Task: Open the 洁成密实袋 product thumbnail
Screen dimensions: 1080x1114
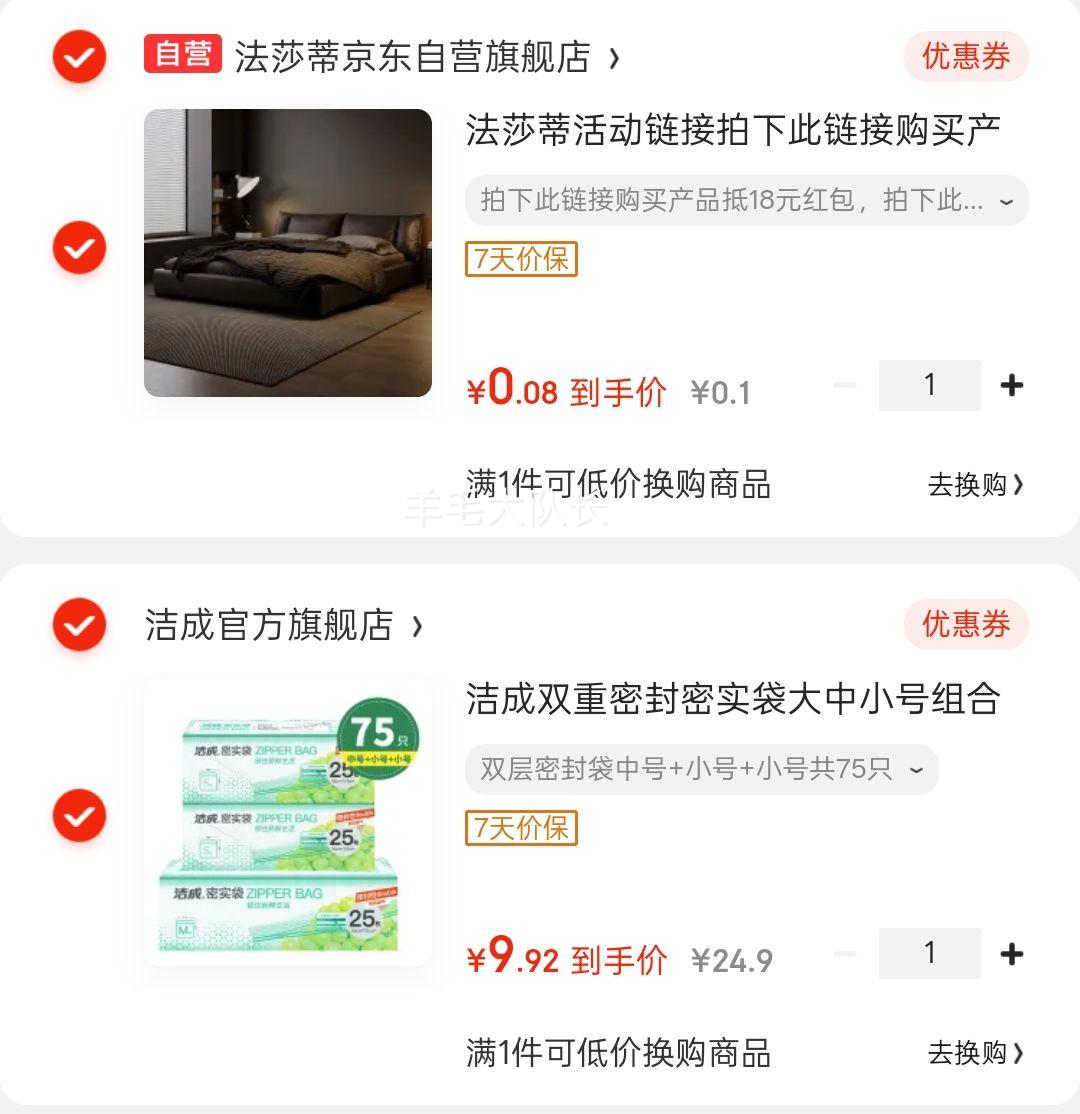Action: [288, 822]
